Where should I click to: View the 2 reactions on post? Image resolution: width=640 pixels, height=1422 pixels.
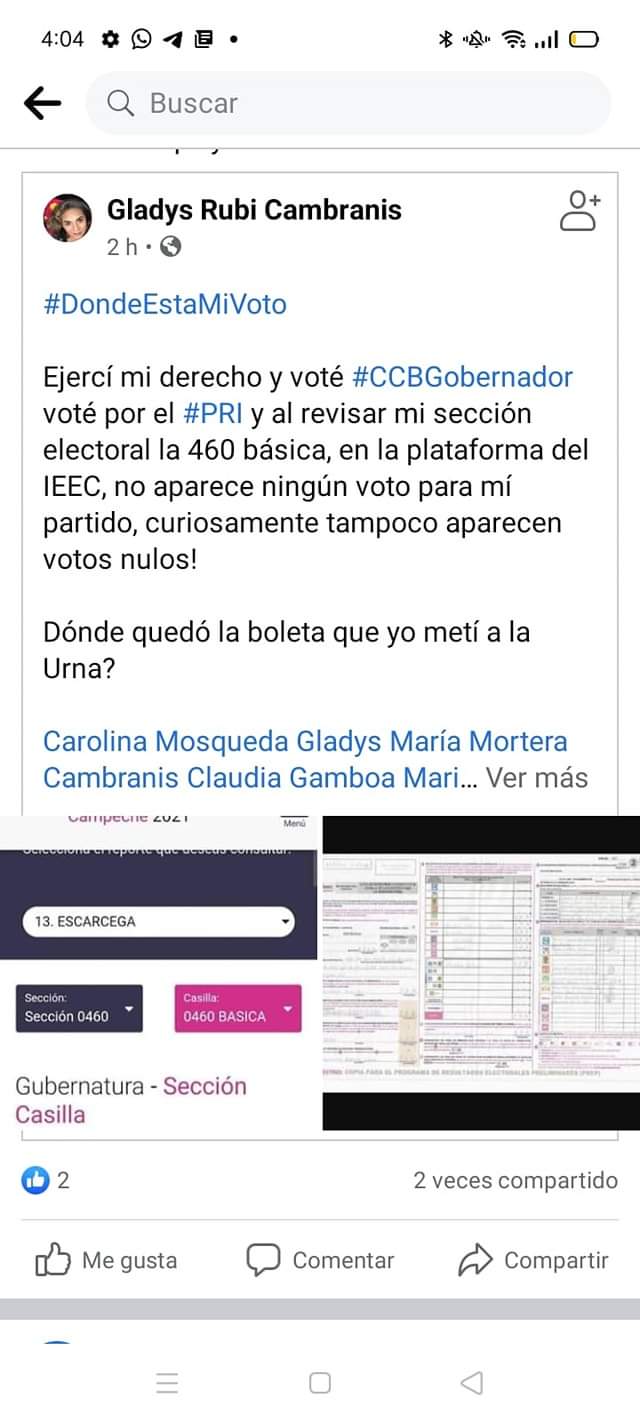pos(46,1180)
